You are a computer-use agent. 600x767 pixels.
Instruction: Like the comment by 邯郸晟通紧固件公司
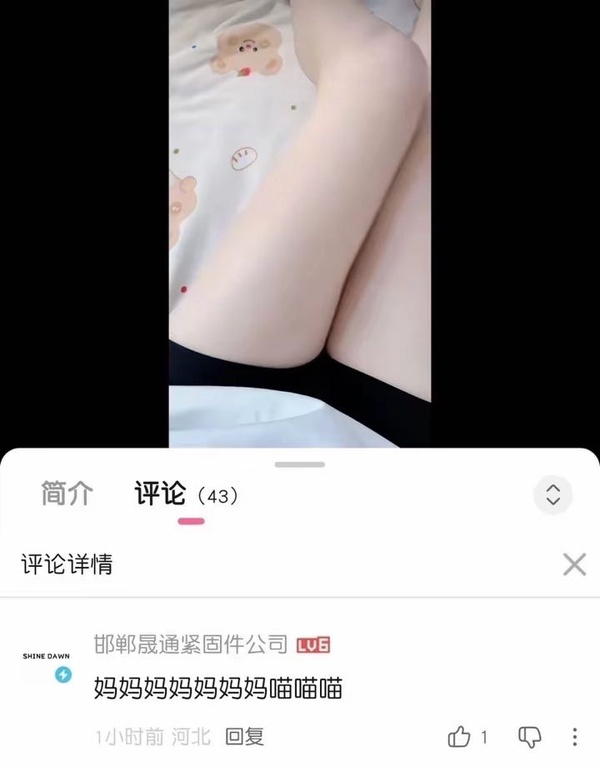pyautogui.click(x=459, y=738)
